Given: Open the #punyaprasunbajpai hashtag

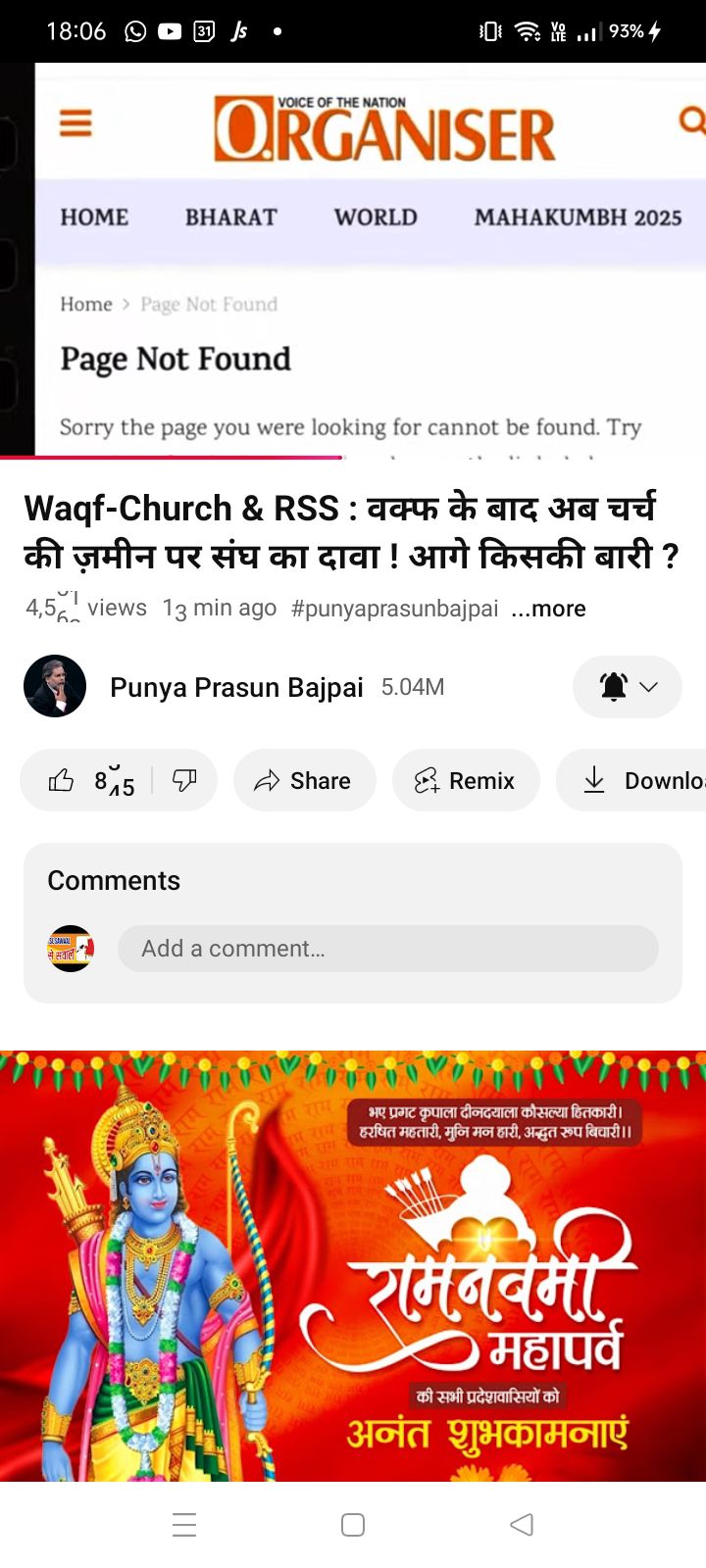Looking at the screenshot, I should 394,609.
